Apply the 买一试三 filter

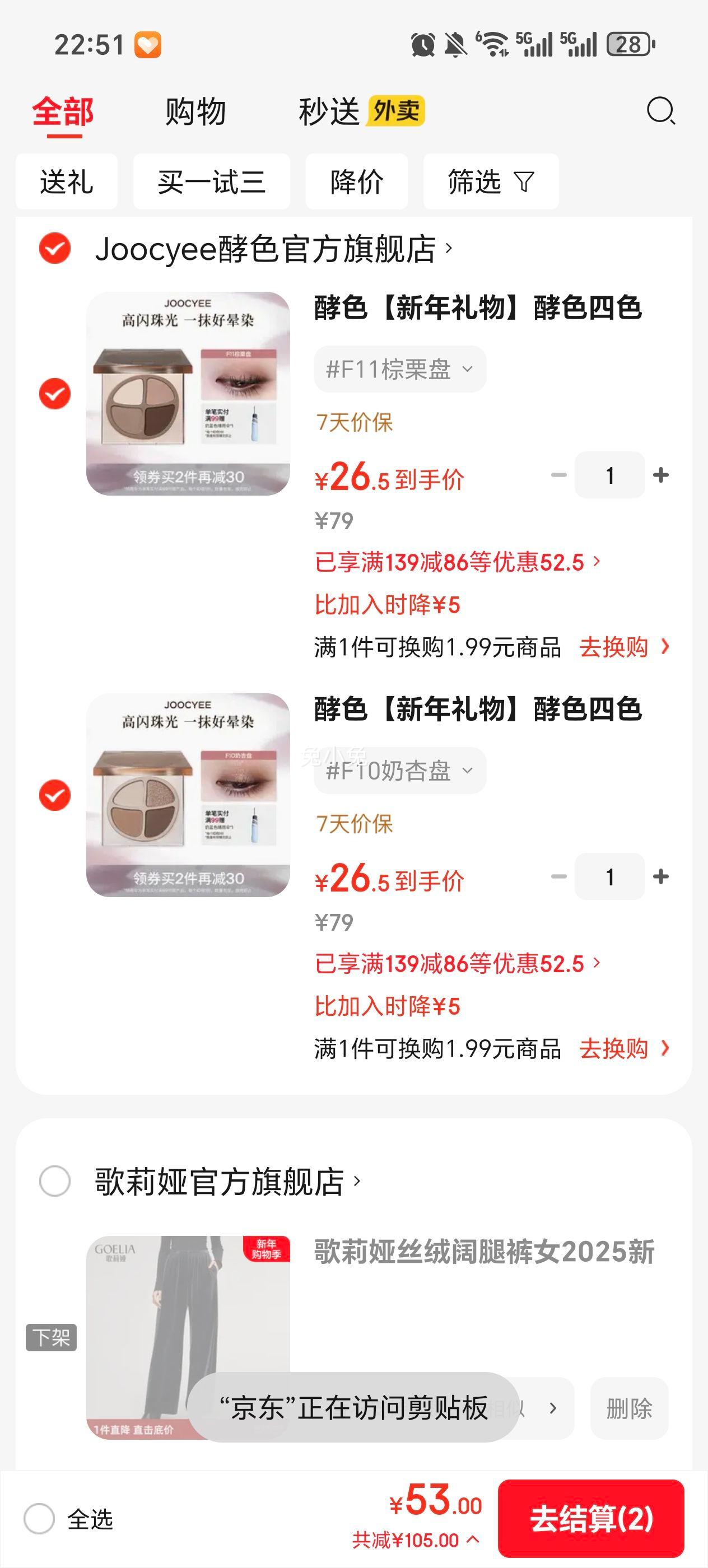coord(211,182)
